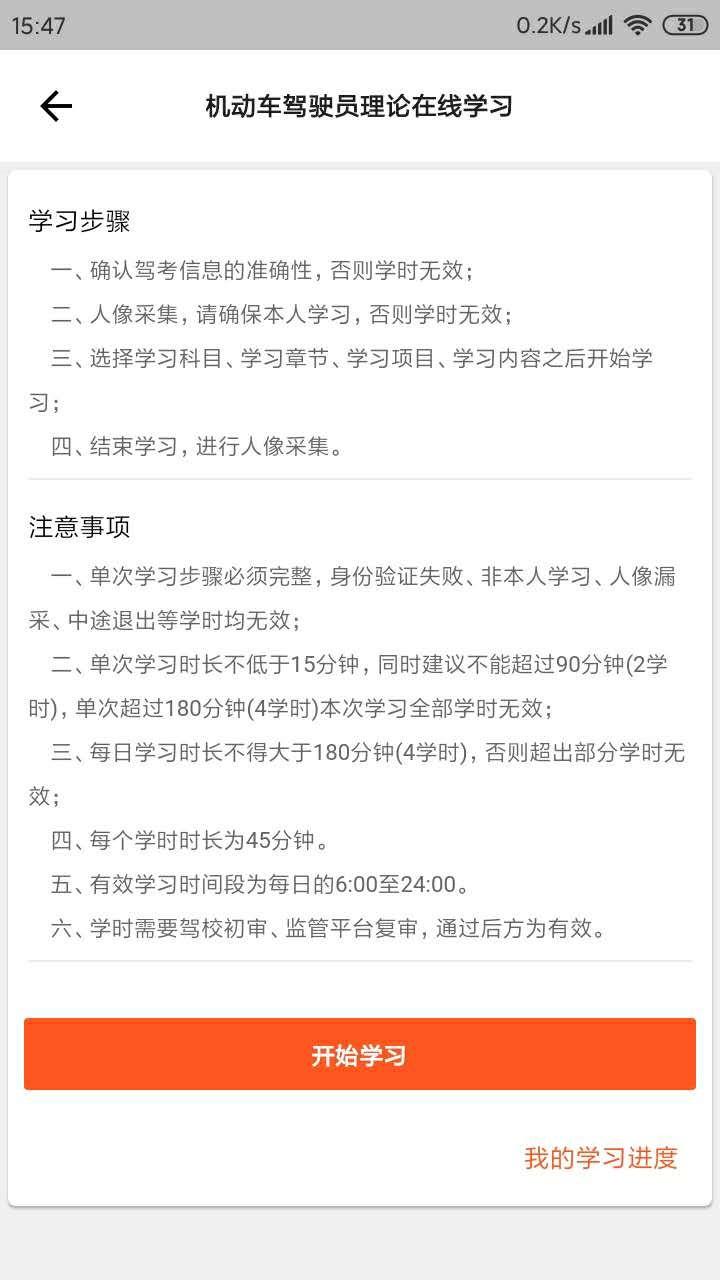Open 我的学习进度 link
This screenshot has height=1280, width=720.
click(601, 1158)
